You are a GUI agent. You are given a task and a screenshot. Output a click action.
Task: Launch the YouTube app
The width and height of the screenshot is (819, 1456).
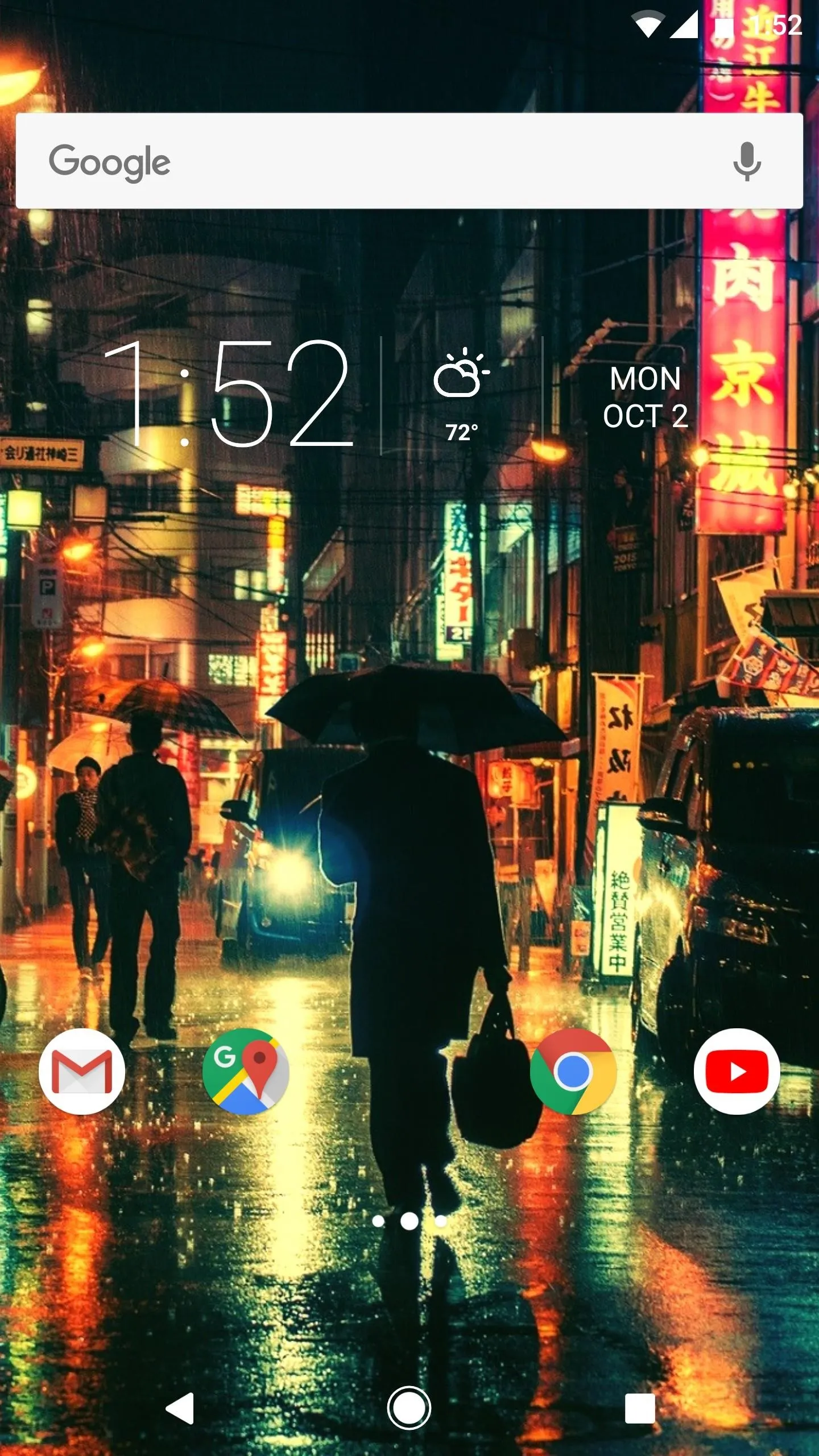[737, 1072]
